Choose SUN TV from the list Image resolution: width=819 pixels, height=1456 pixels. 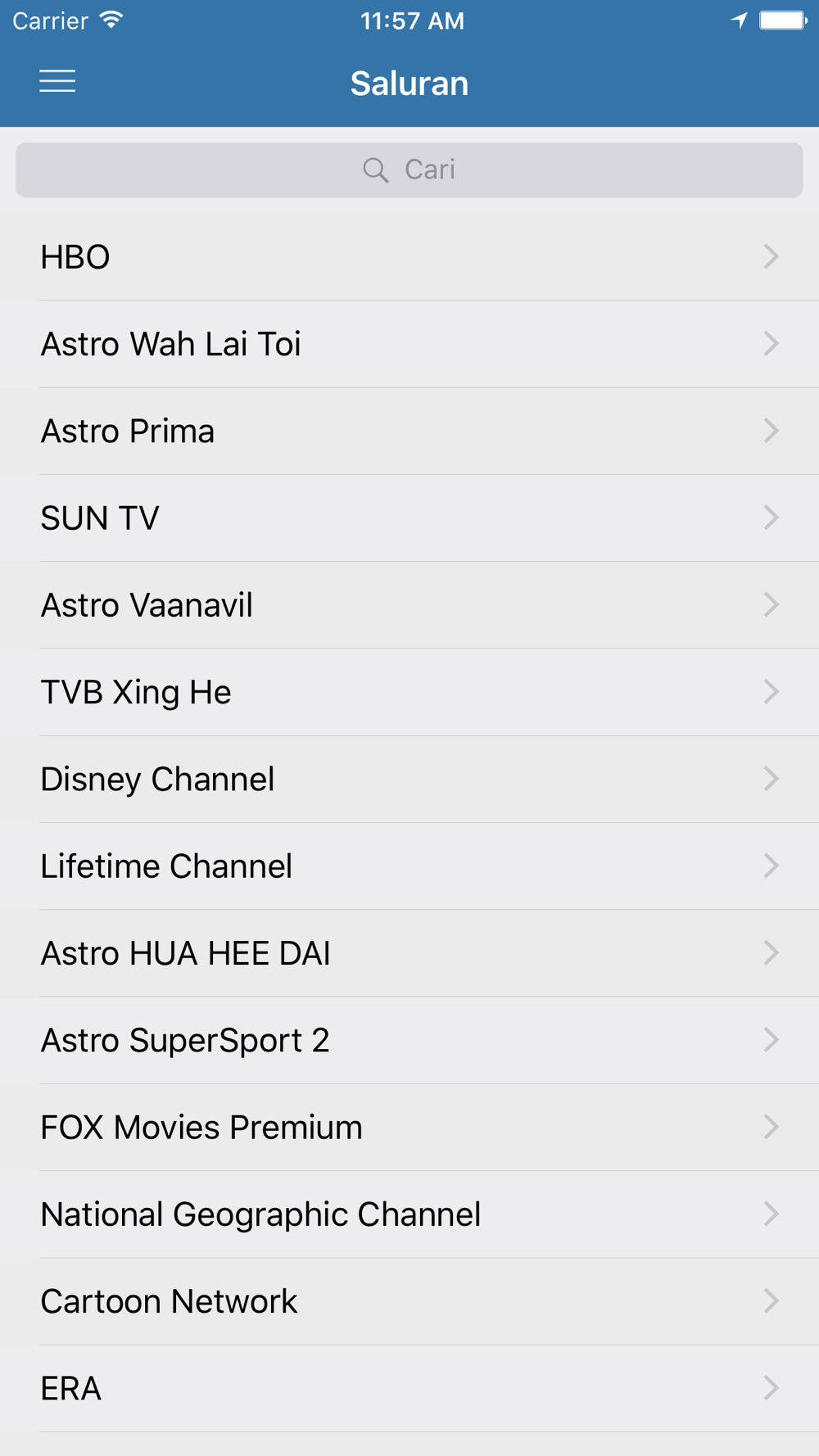[x=409, y=518]
